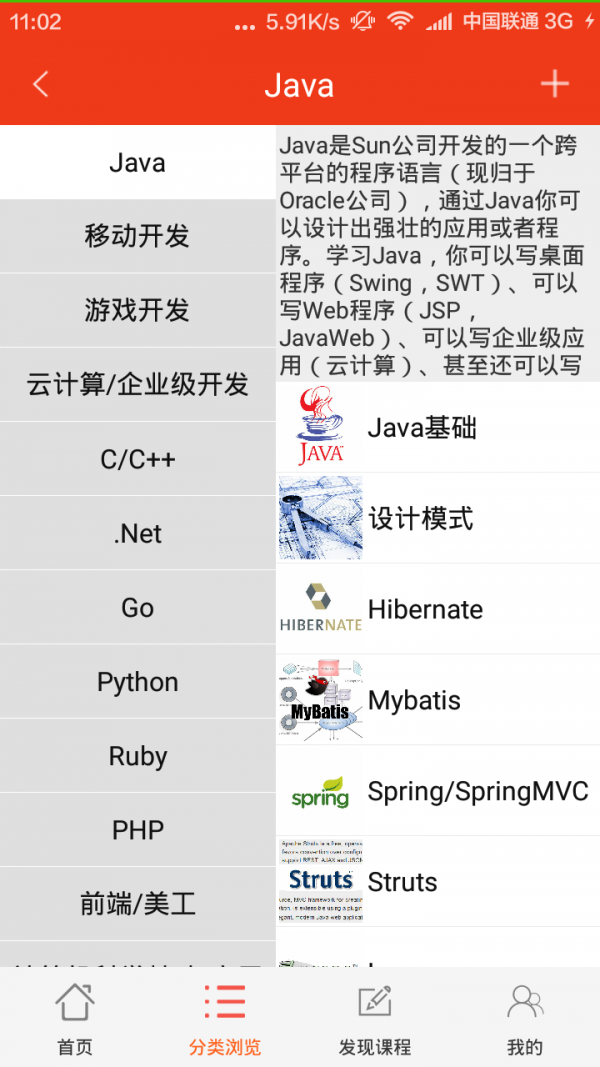Open the Mybatis courses

tap(438, 700)
